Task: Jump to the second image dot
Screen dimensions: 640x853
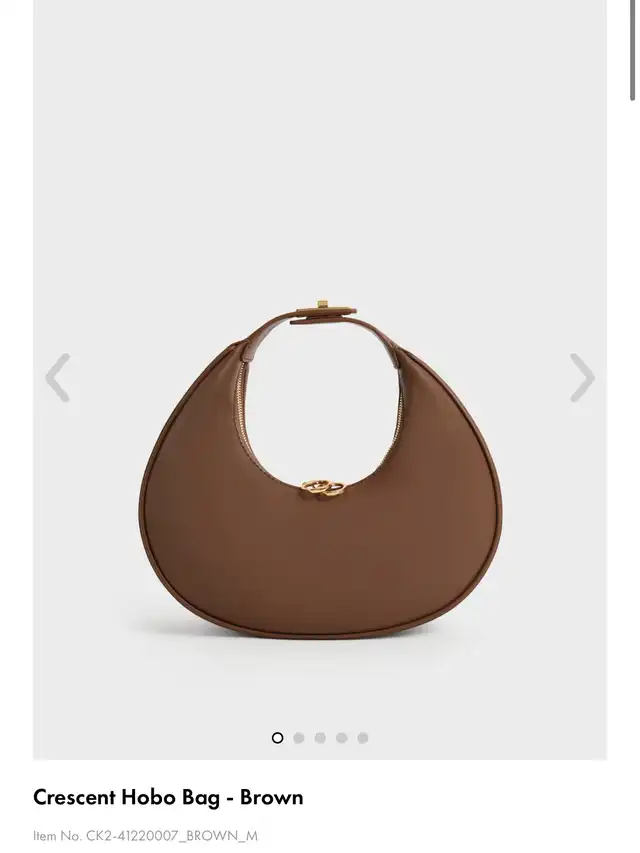Action: coord(299,738)
